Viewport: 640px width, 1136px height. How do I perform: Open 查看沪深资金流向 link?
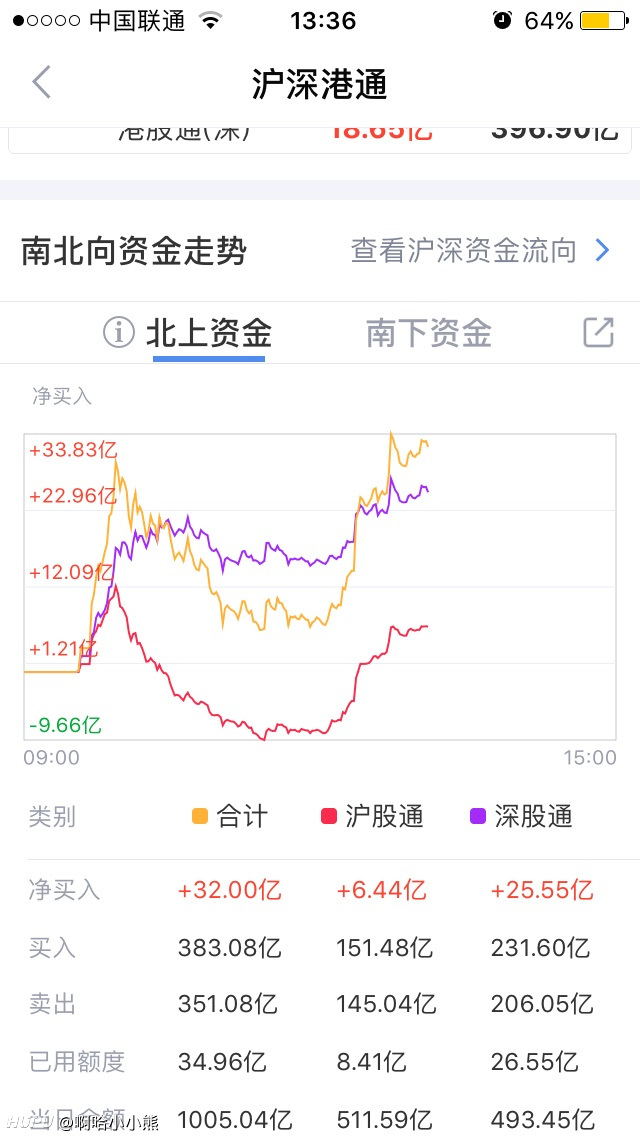481,251
